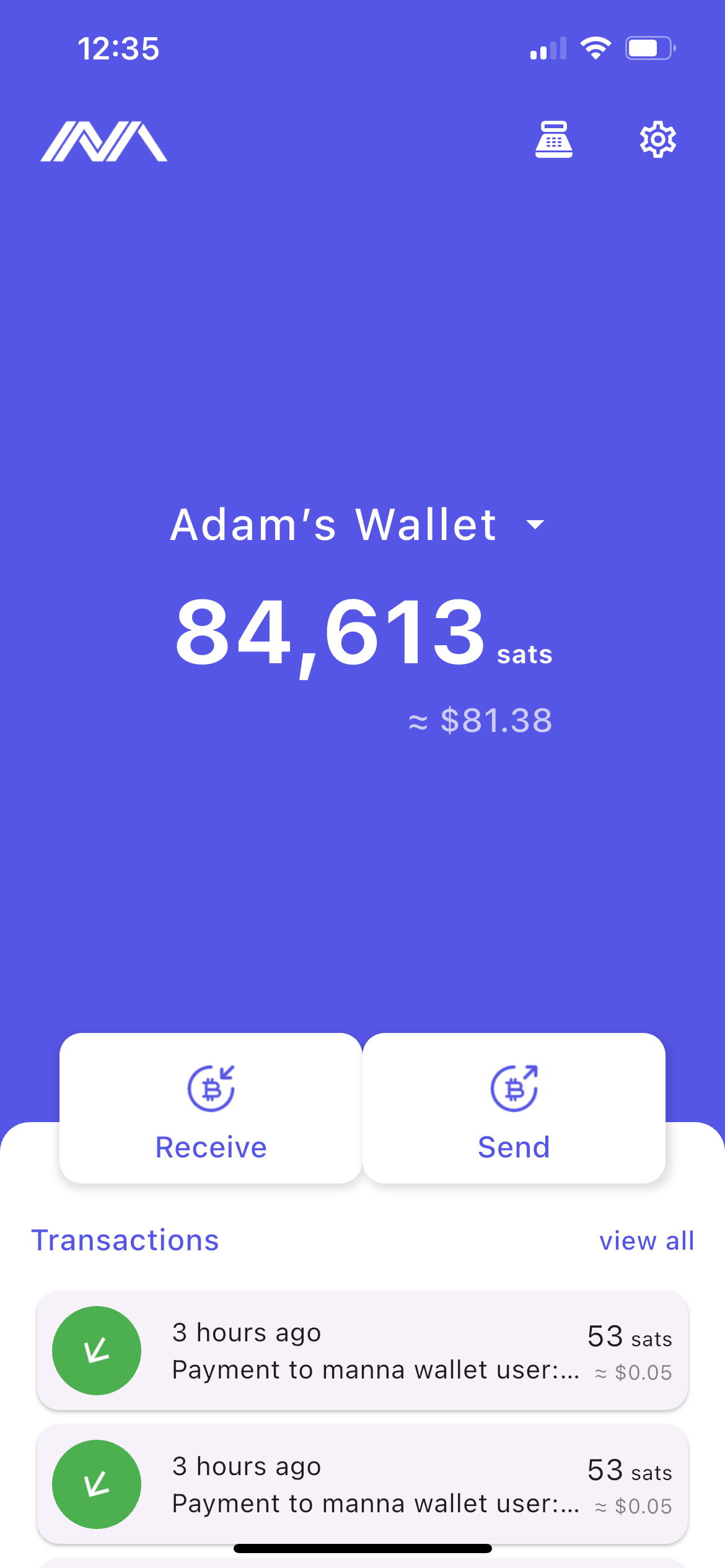This screenshot has height=1568, width=725.
Task: Open the second received payment's green arrow icon
Action: (x=97, y=1484)
